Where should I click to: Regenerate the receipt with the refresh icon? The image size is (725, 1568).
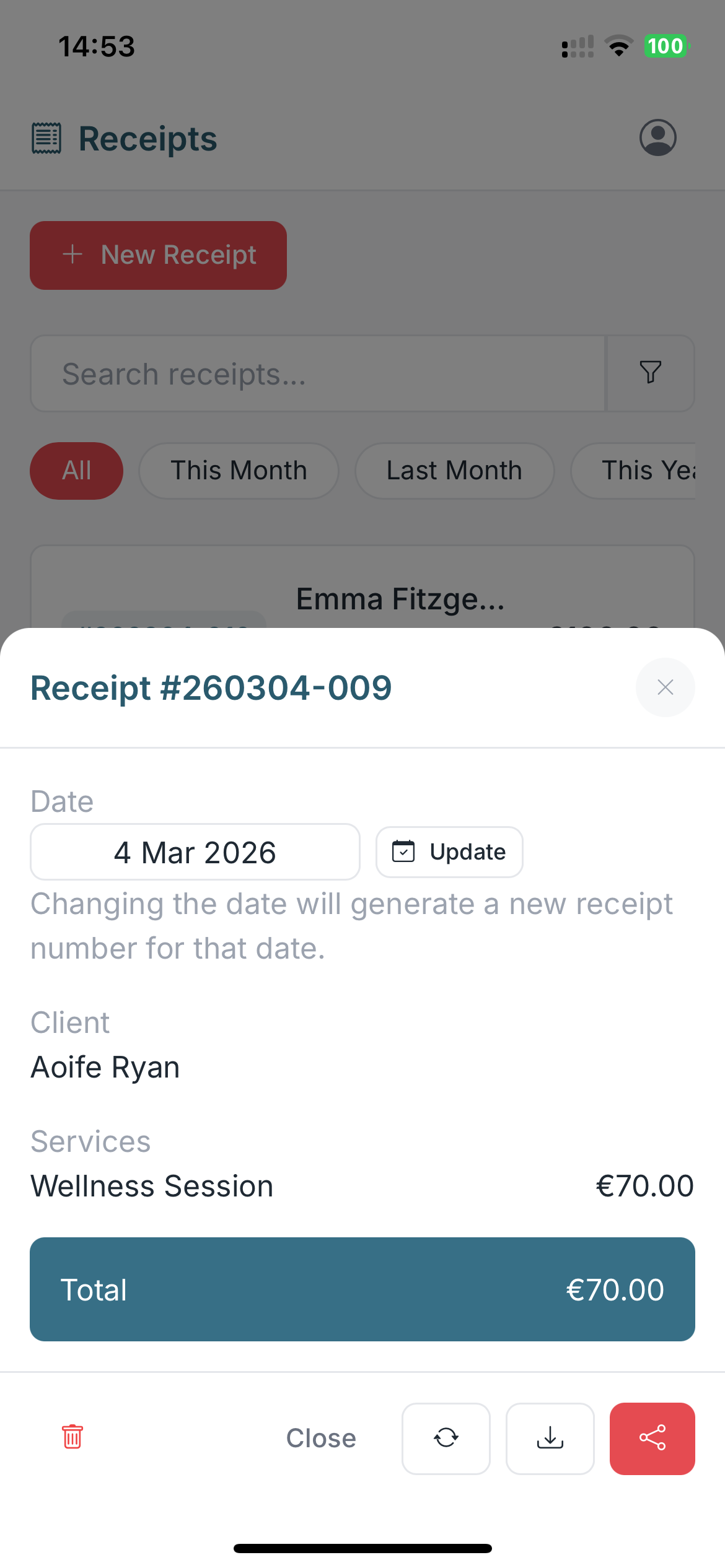446,1438
